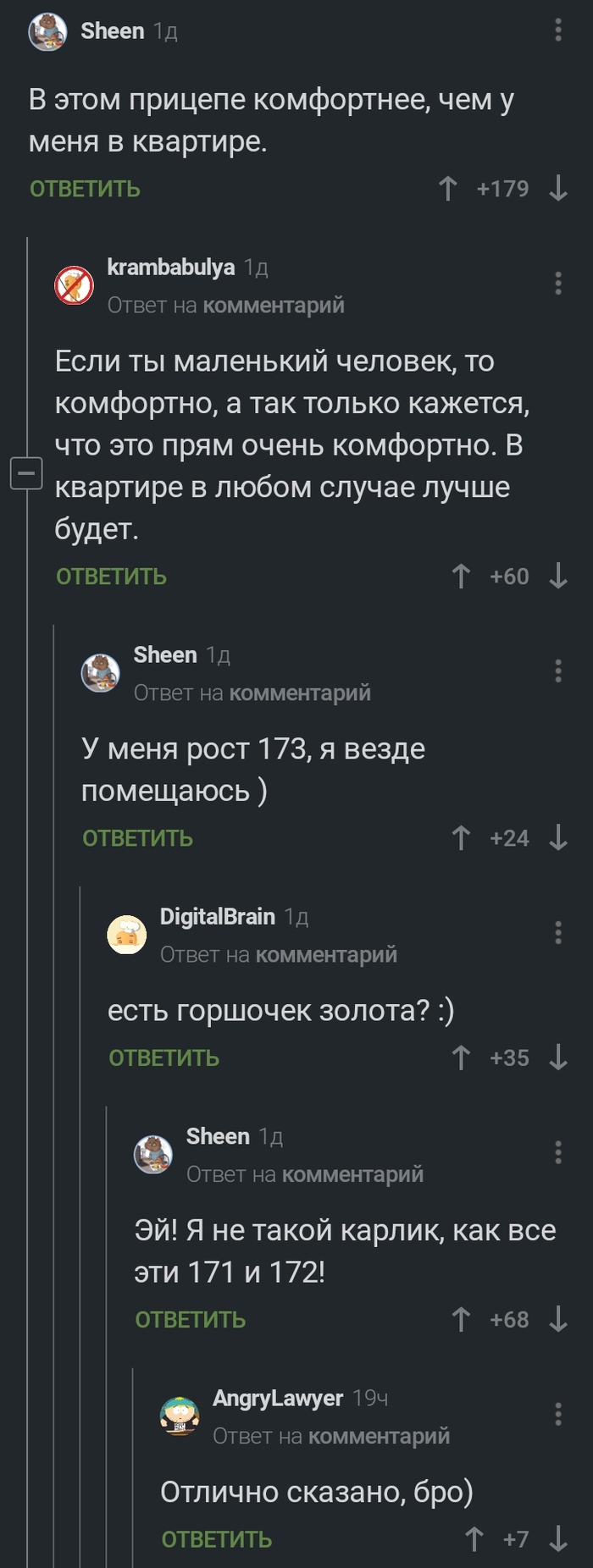This screenshot has height=1568, width=593.
Task: Reply to Sheen's comment about height 173
Action: [x=137, y=838]
